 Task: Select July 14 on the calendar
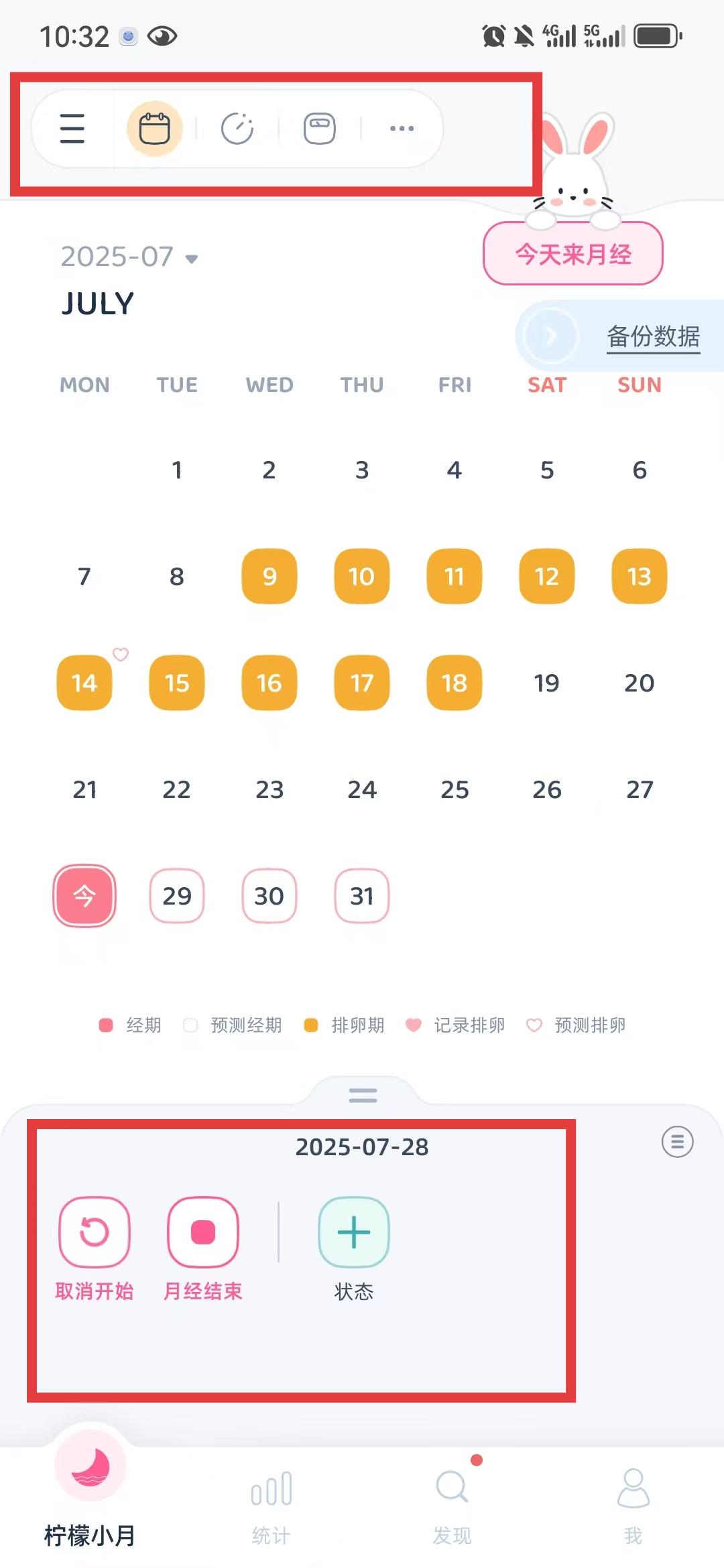84,683
